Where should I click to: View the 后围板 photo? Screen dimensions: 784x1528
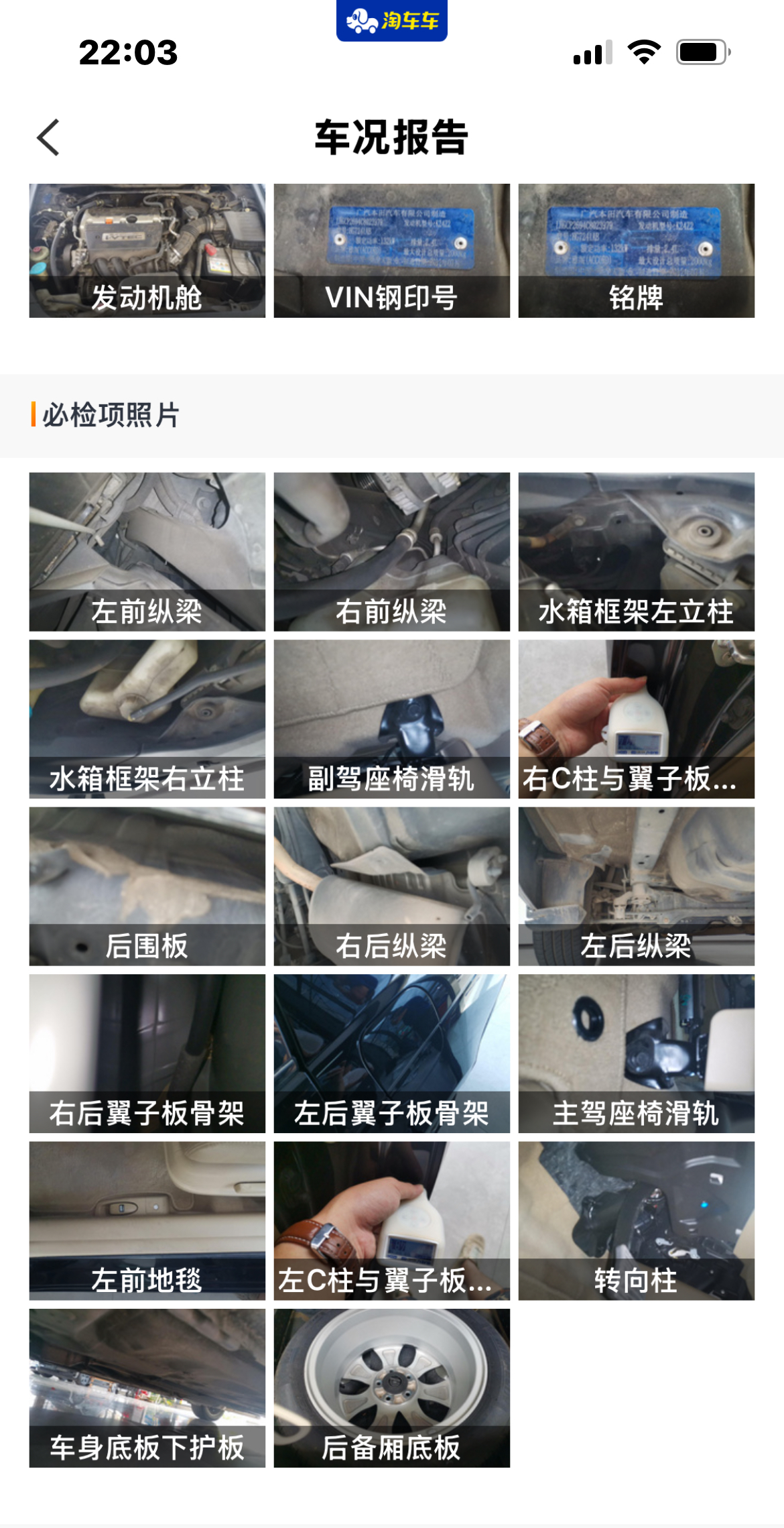(147, 886)
